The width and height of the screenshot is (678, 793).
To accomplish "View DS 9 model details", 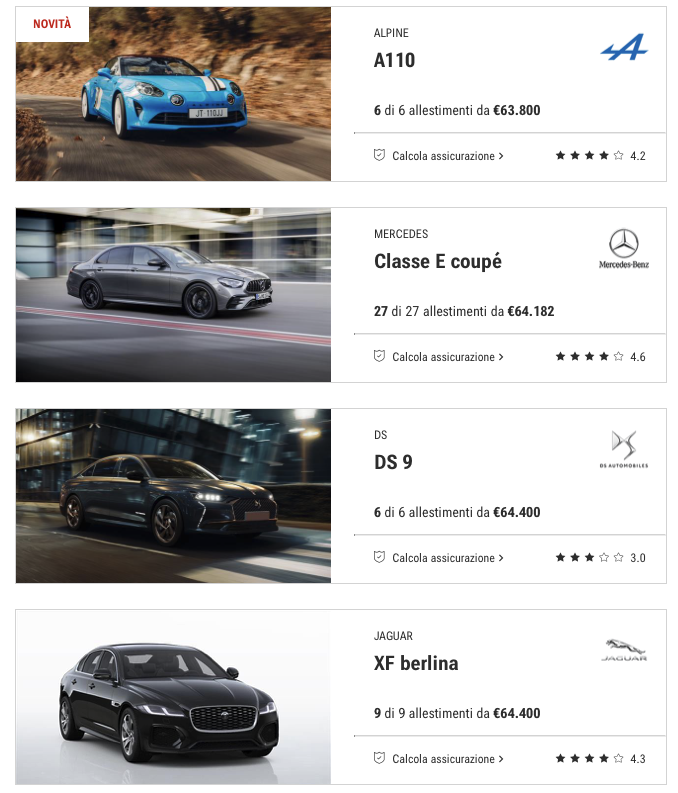I will point(393,463).
